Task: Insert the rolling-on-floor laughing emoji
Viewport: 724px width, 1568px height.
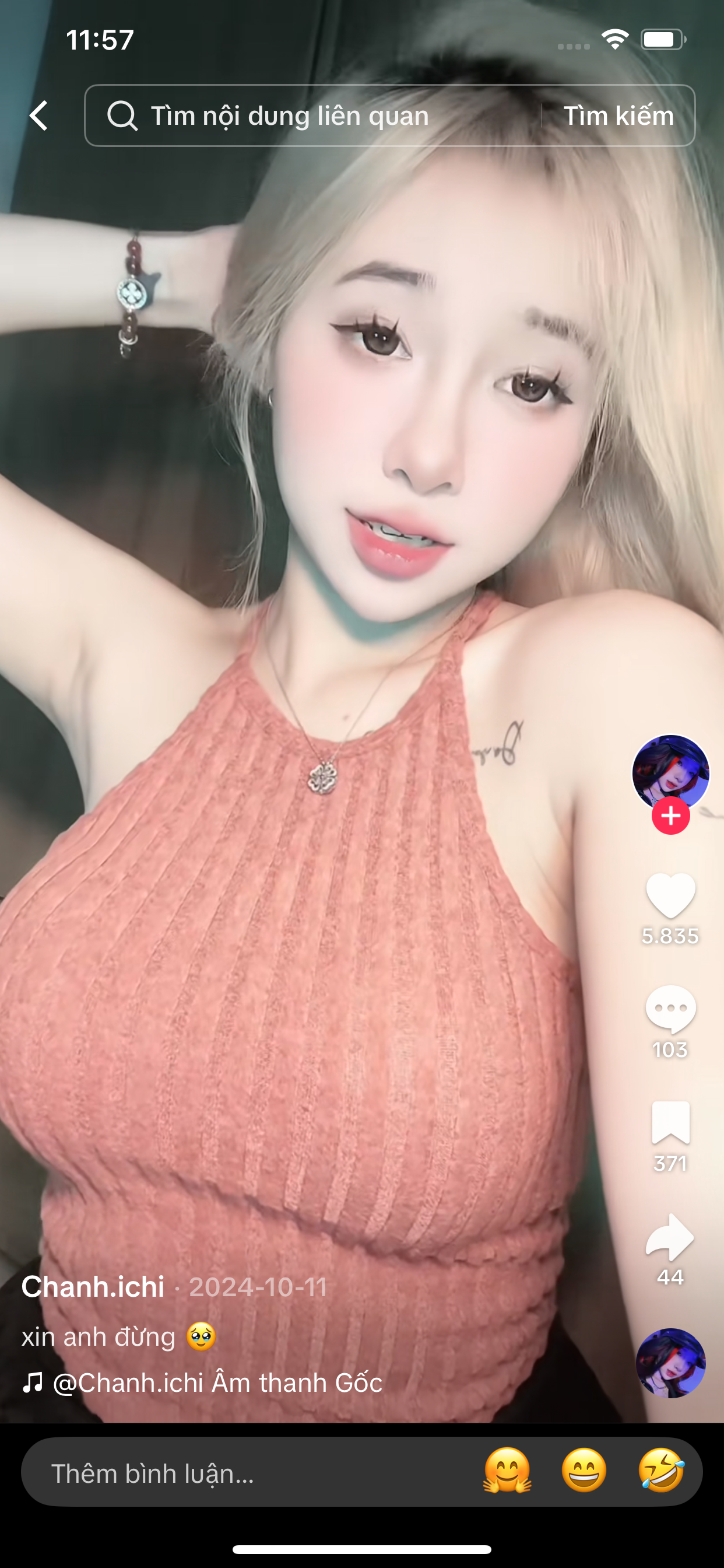Action: pos(661,1471)
